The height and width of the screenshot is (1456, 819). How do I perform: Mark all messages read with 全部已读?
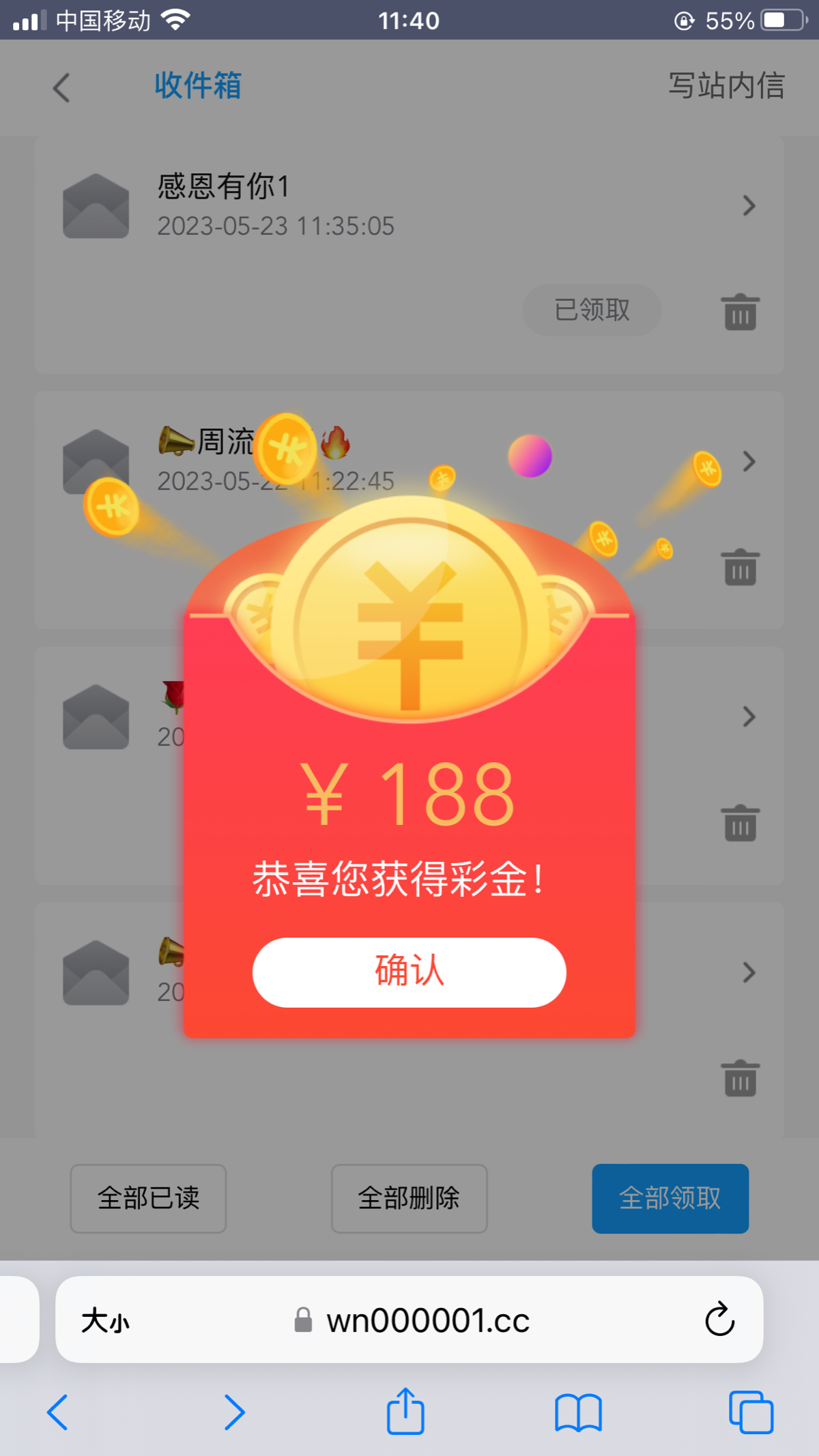click(x=148, y=1198)
